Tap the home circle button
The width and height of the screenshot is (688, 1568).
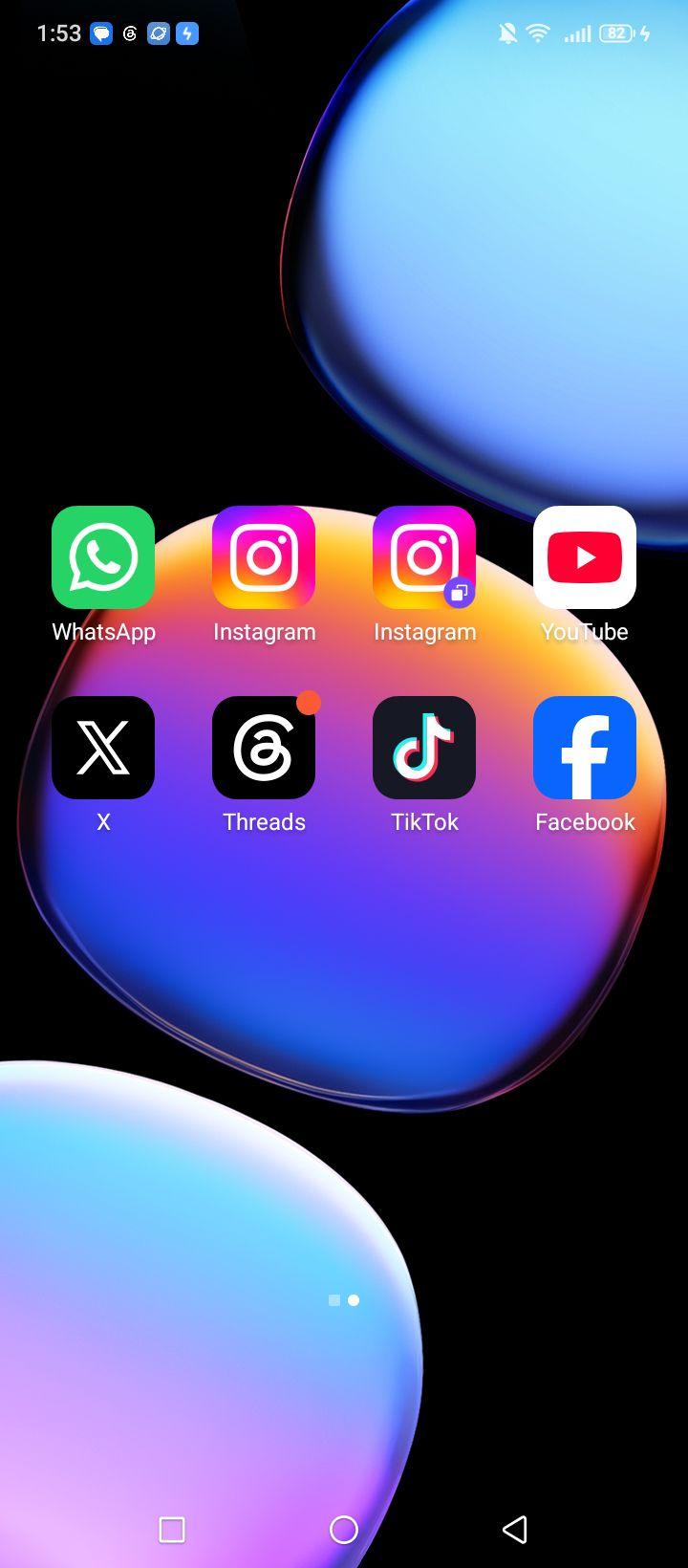click(344, 1530)
